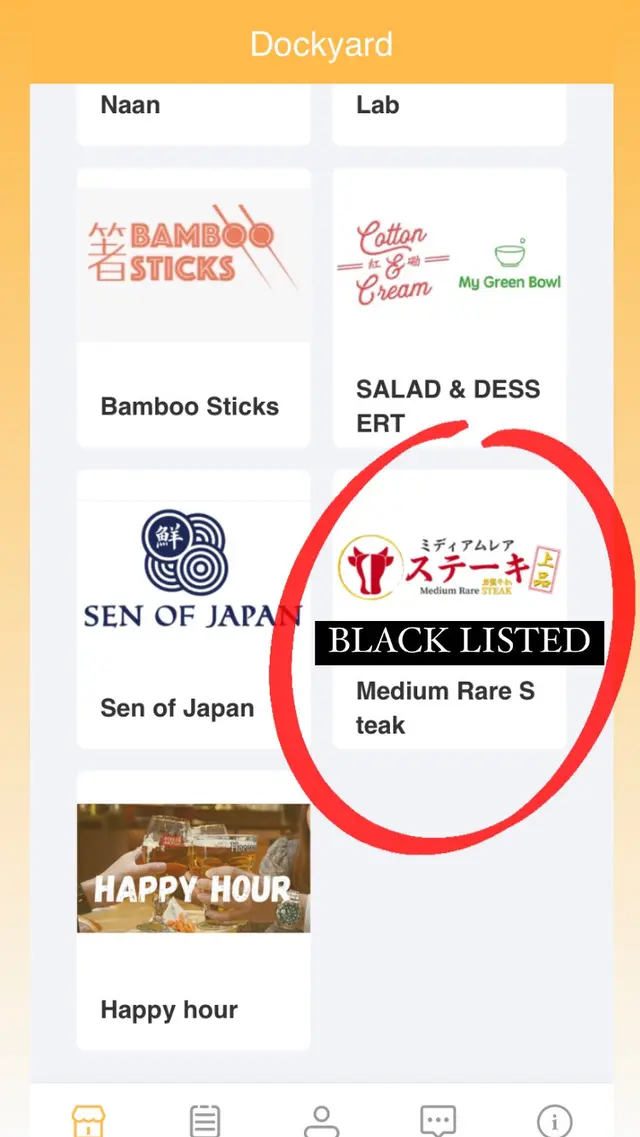Open the orders list tab

pos(205,1120)
